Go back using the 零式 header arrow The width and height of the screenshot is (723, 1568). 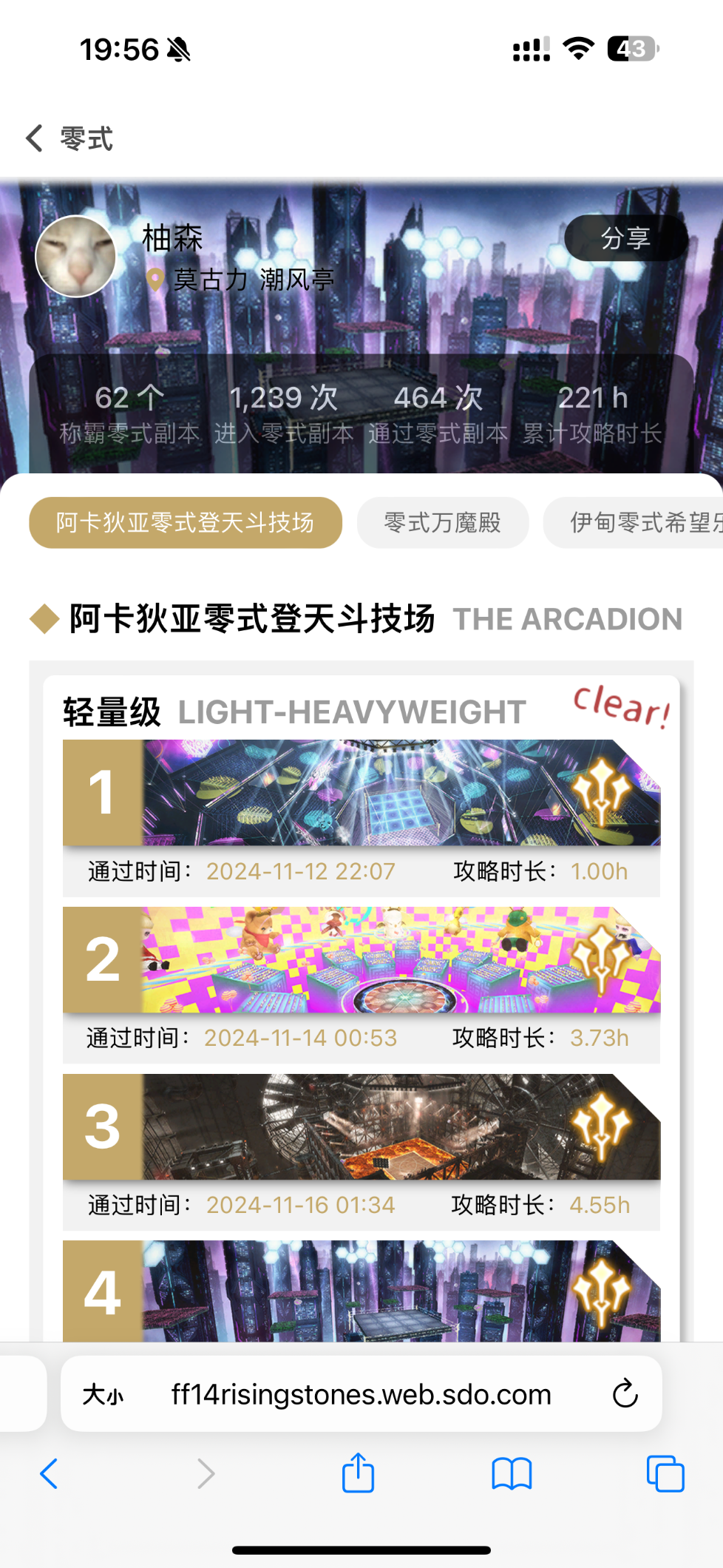35,138
